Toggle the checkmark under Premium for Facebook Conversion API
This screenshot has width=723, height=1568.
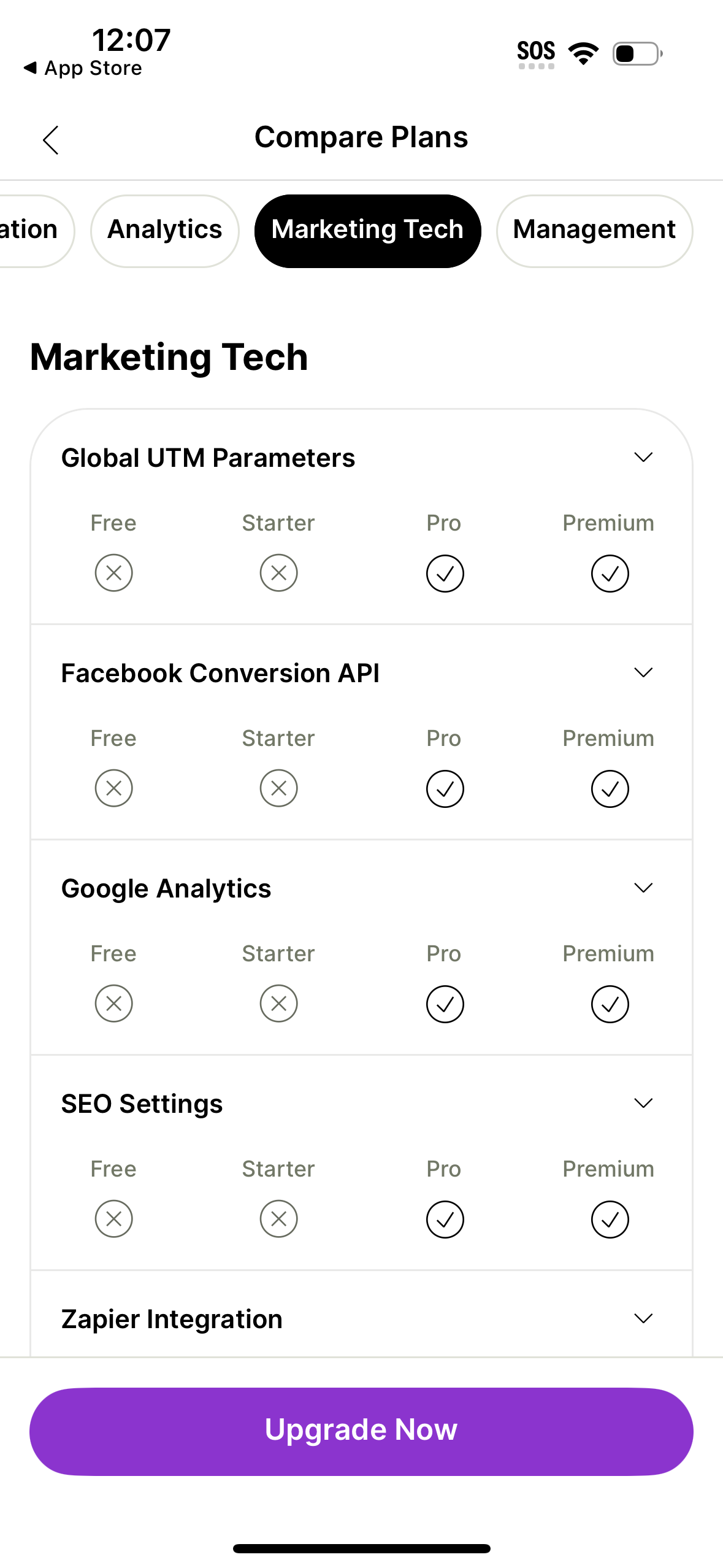(609, 788)
